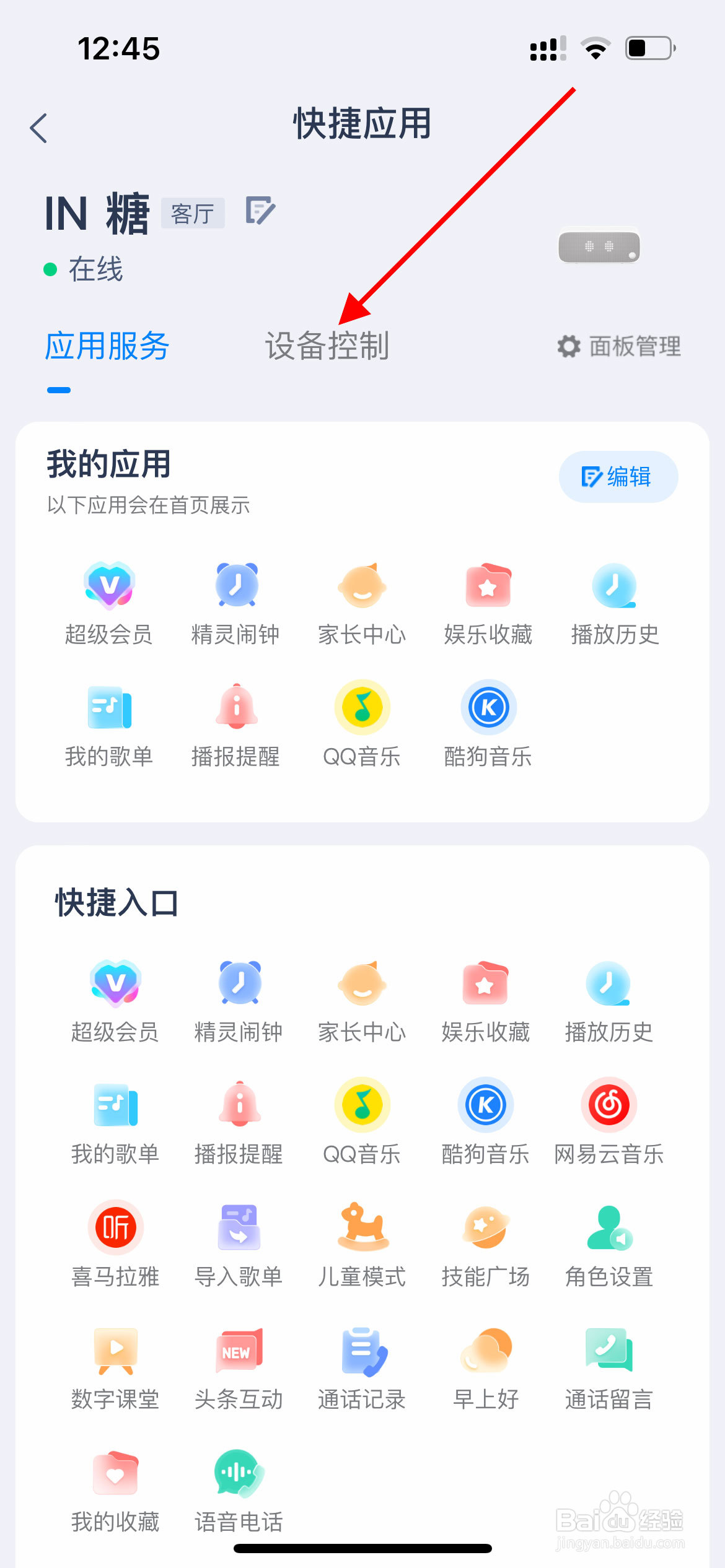This screenshot has width=725, height=1568.
Task: View 通话记录
Action: pos(362,1365)
